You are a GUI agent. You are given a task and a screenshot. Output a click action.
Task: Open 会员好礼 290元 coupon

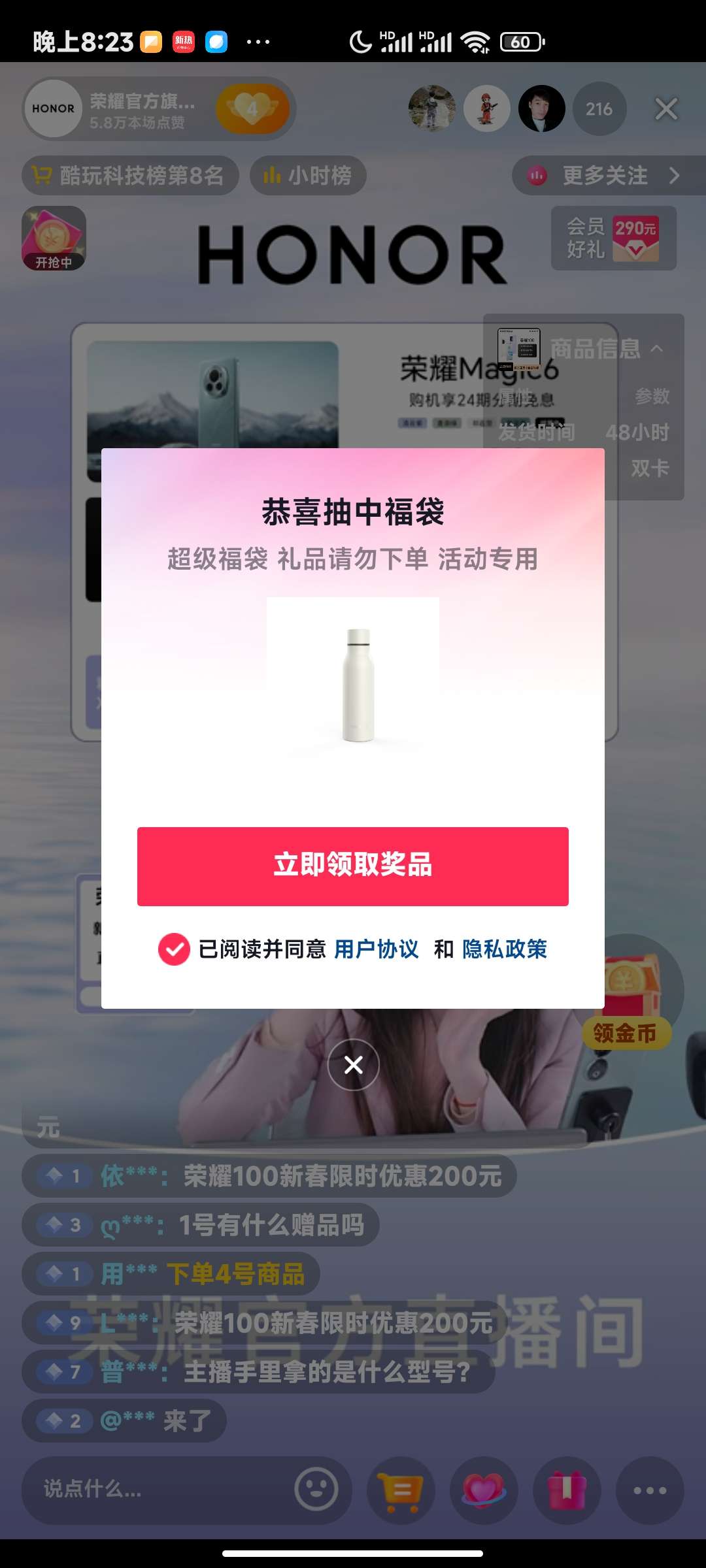[x=613, y=238]
